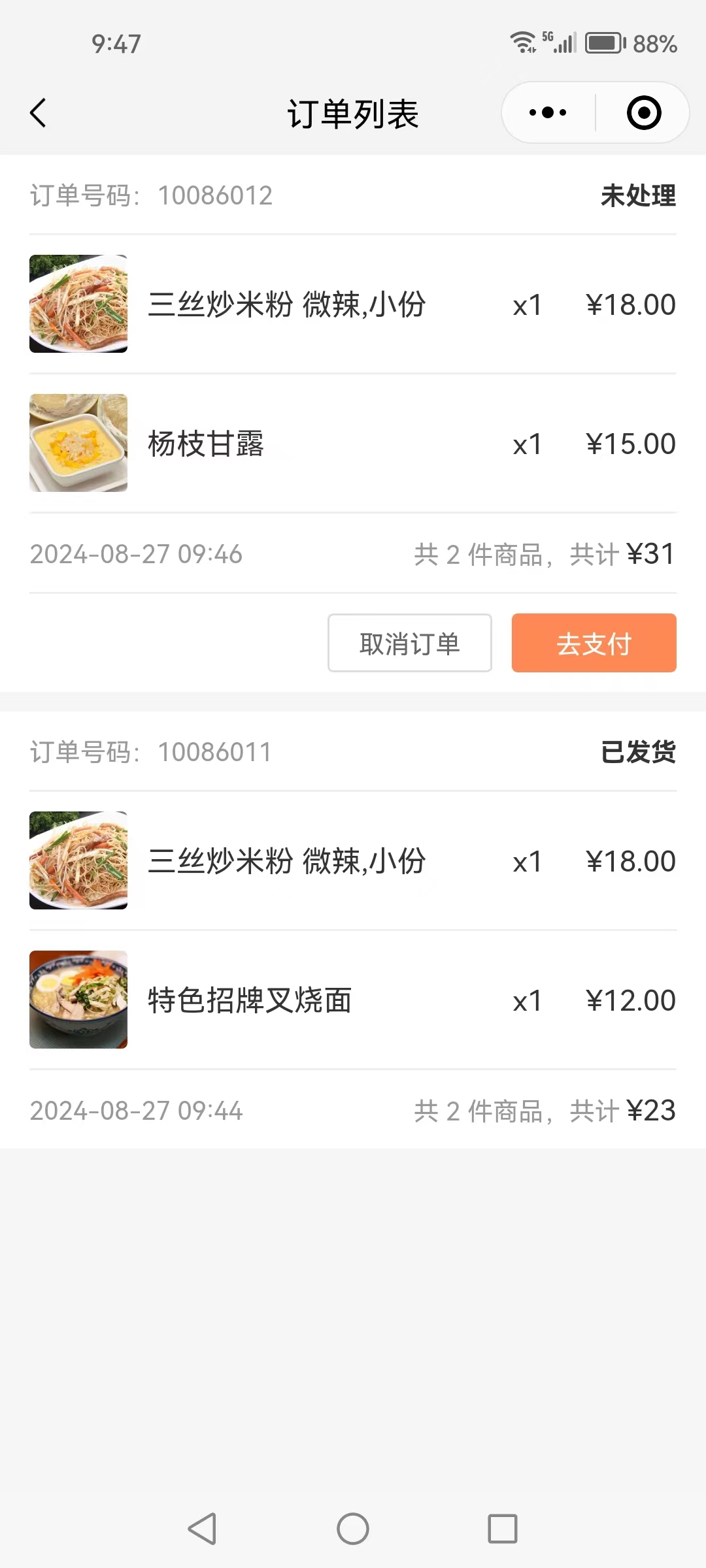Screen dimensions: 706x1568
Task: Open the 特色招牌叉烧面 item in the order
Action: [250, 1000]
